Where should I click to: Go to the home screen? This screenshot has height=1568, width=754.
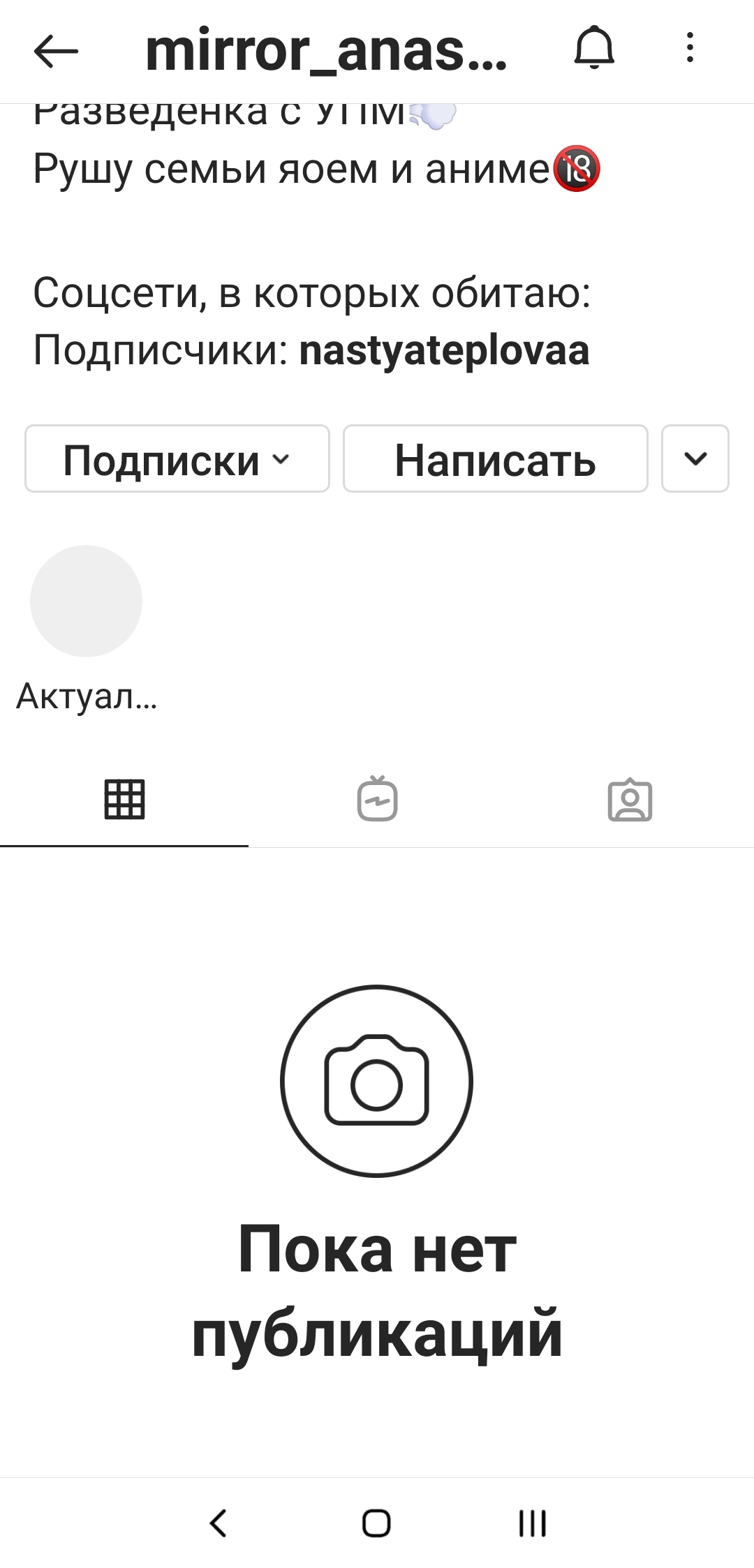tap(376, 1523)
